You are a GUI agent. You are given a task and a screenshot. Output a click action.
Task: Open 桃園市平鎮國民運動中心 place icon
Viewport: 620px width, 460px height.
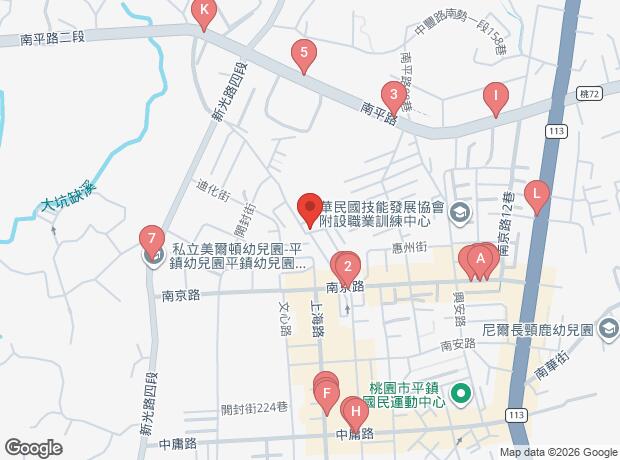pyautogui.click(x=460, y=393)
